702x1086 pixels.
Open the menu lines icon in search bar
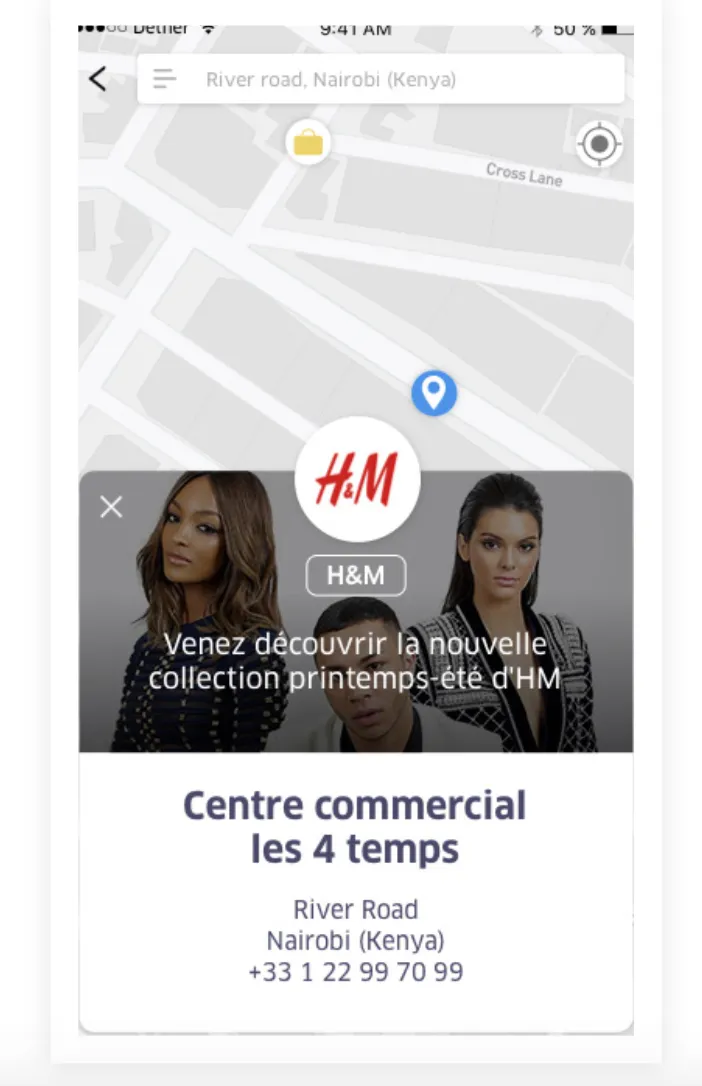164,79
